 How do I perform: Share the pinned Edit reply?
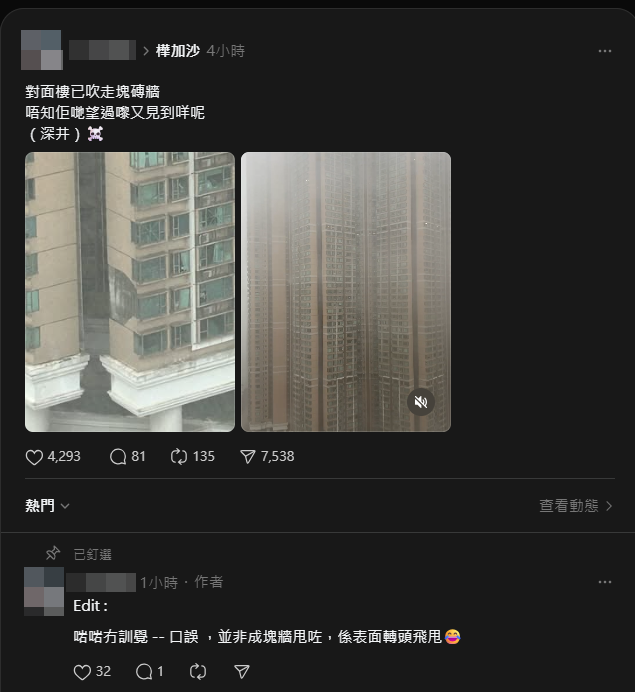[x=241, y=672]
